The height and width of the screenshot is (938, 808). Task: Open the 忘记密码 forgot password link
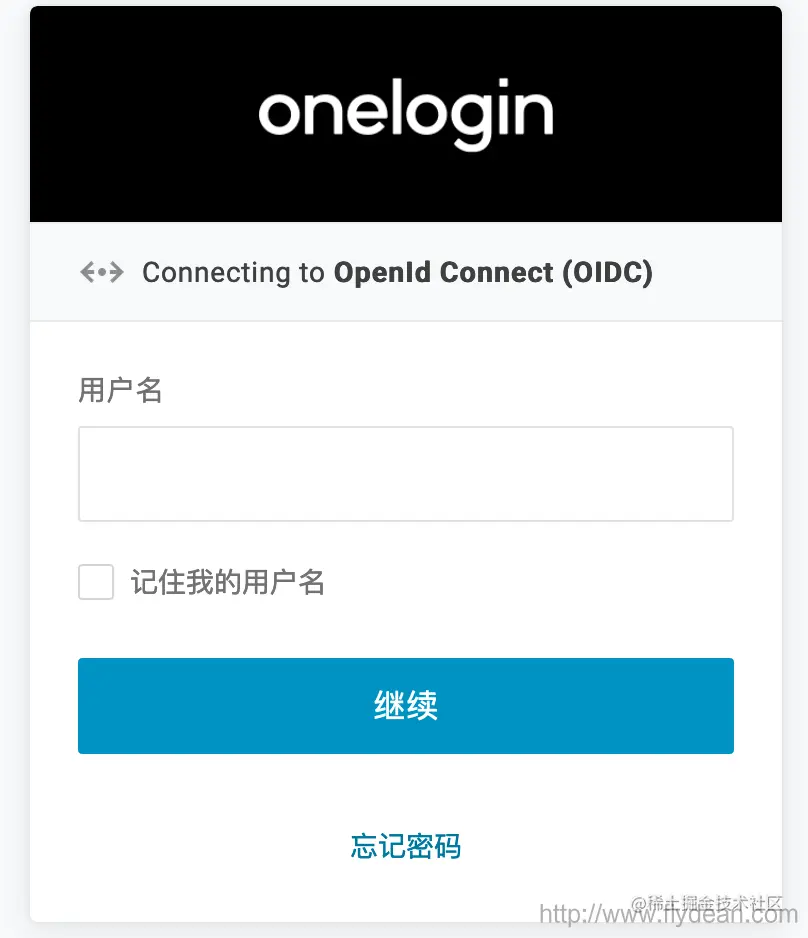[405, 846]
